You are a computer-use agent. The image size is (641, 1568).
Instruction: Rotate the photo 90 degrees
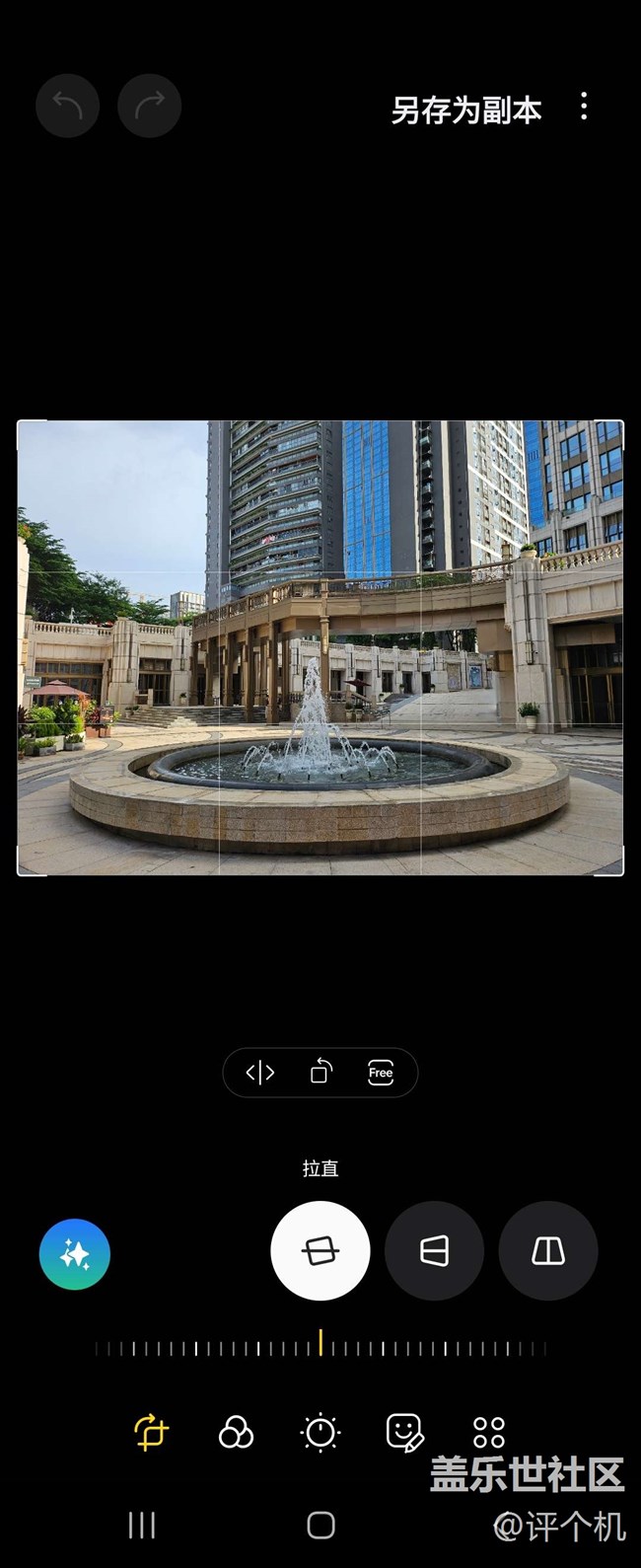320,1073
